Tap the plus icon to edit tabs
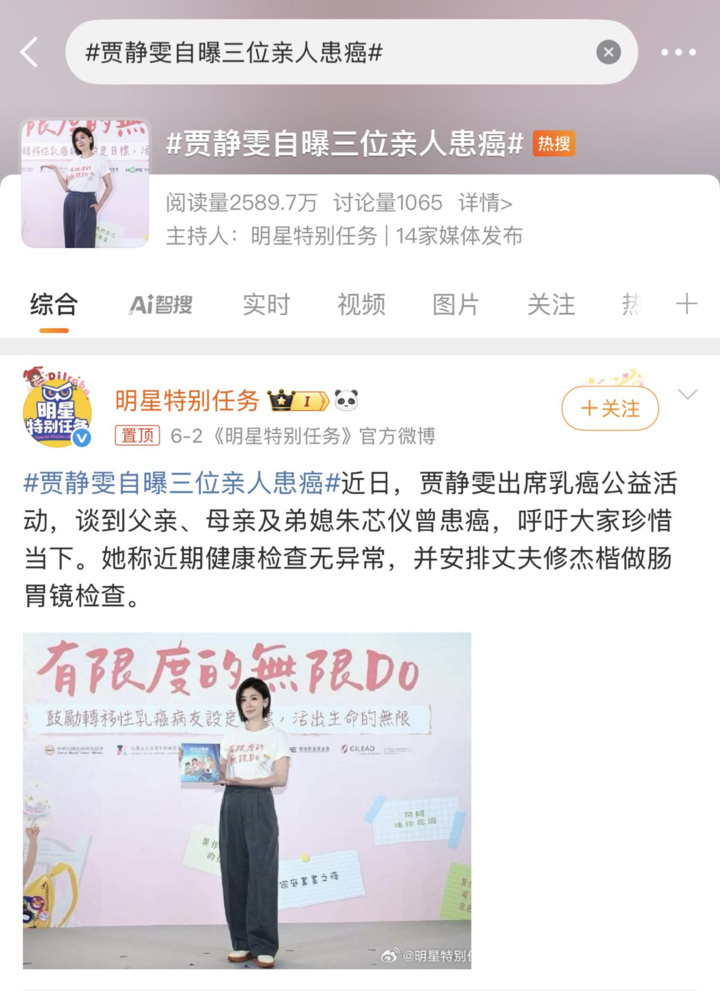 (x=686, y=305)
